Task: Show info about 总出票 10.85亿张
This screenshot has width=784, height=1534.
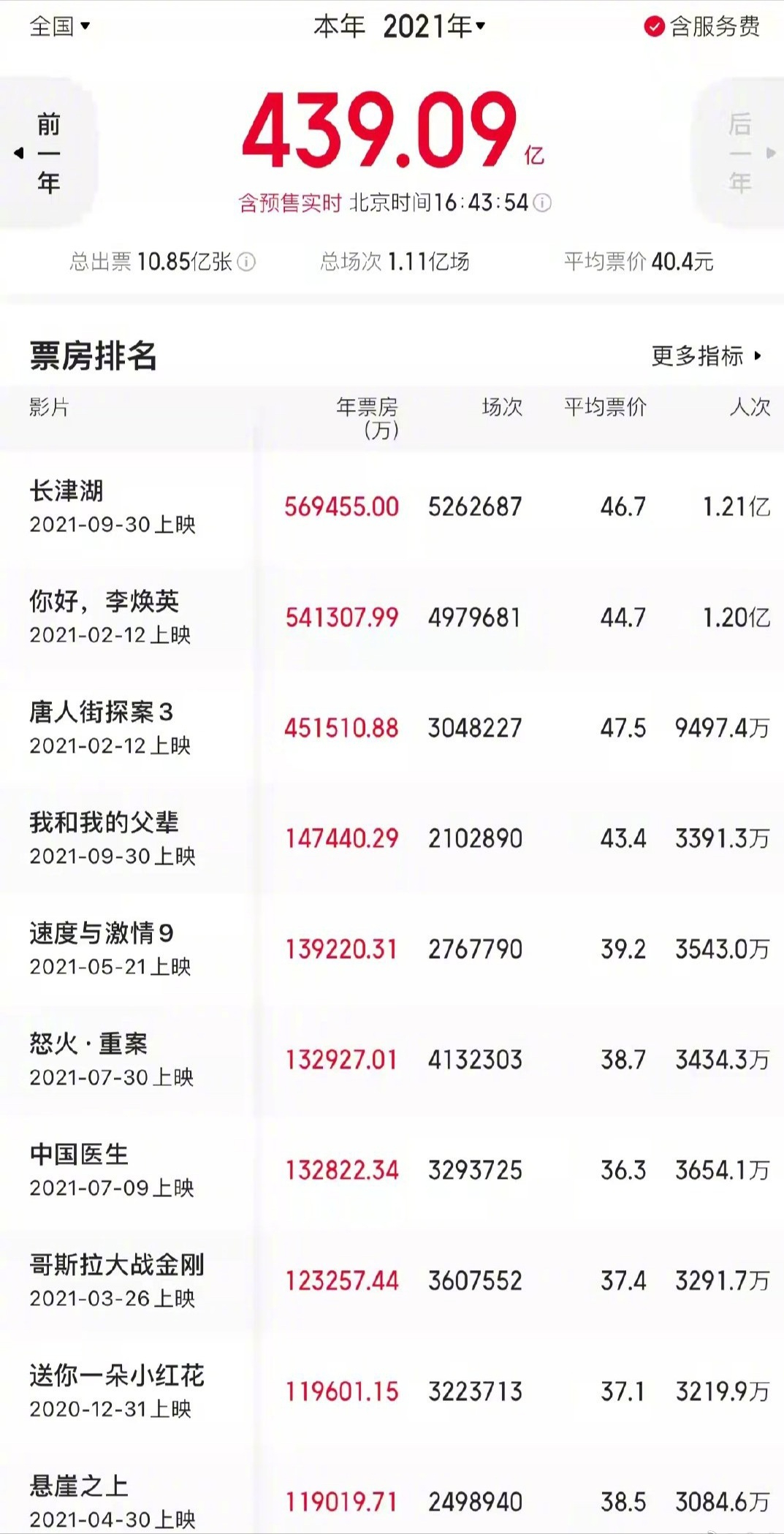Action: point(247,262)
